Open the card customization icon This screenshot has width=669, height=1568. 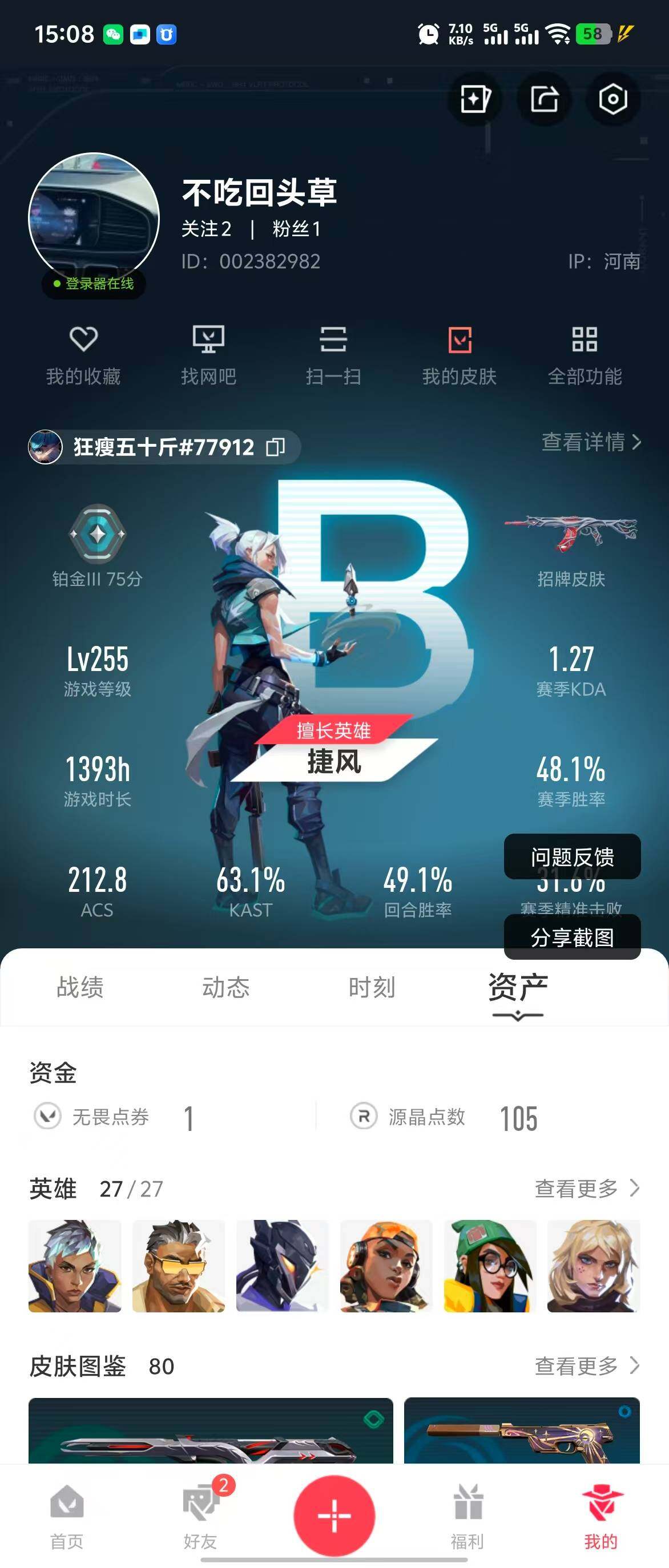pos(475,99)
